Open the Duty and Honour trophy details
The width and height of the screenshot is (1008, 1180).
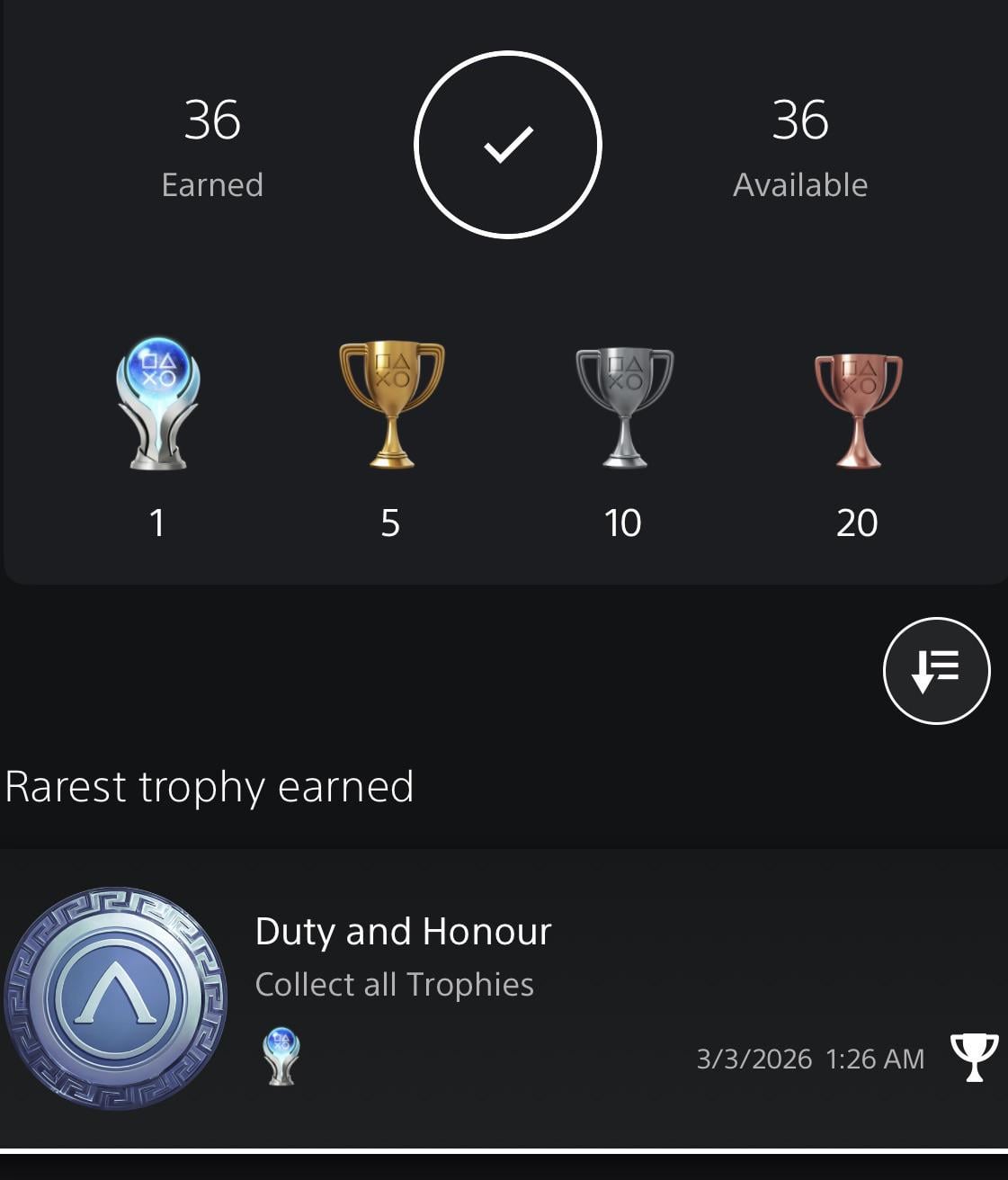pos(504,998)
